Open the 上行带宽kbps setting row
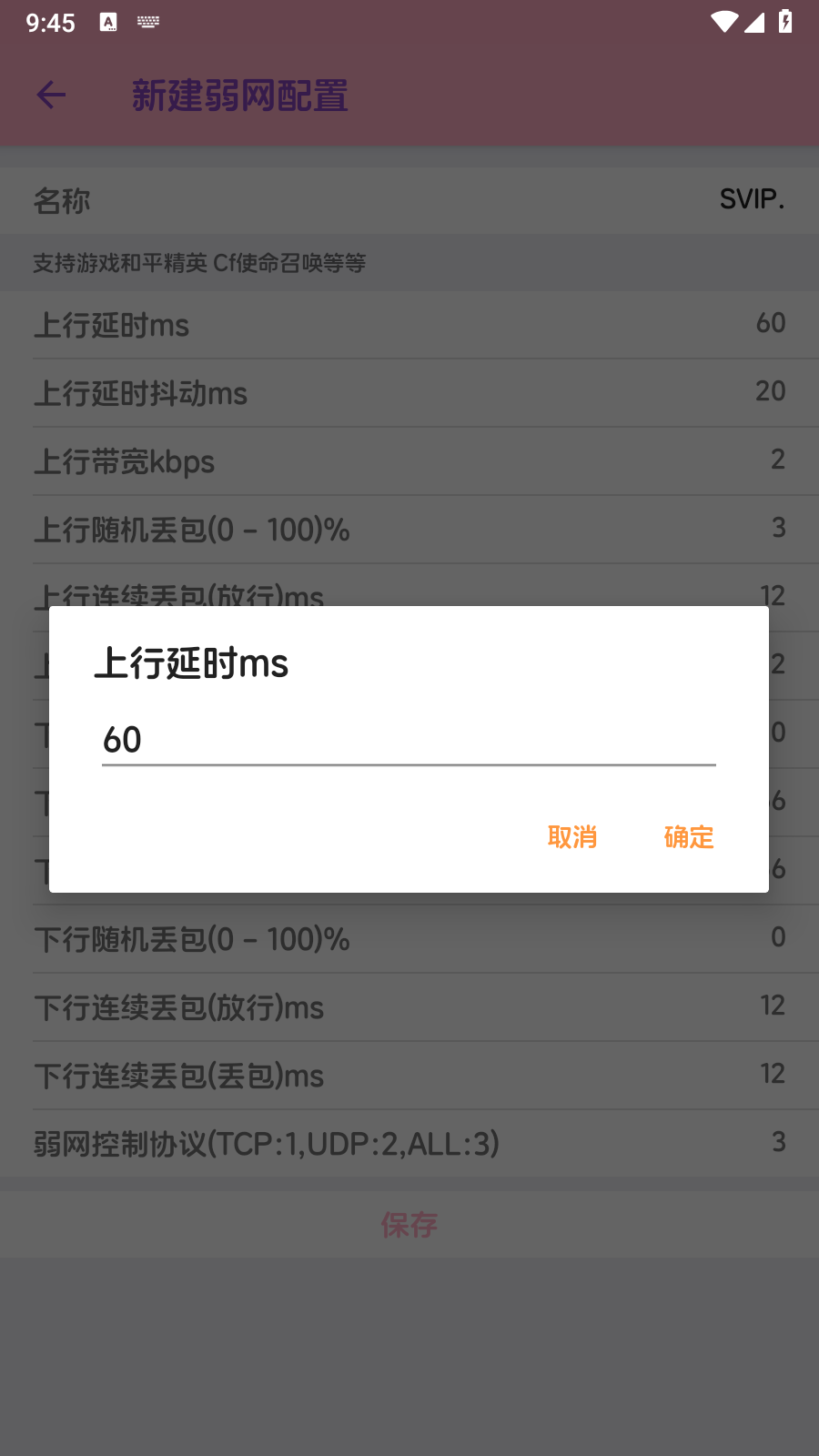819x1456 pixels. click(x=409, y=460)
